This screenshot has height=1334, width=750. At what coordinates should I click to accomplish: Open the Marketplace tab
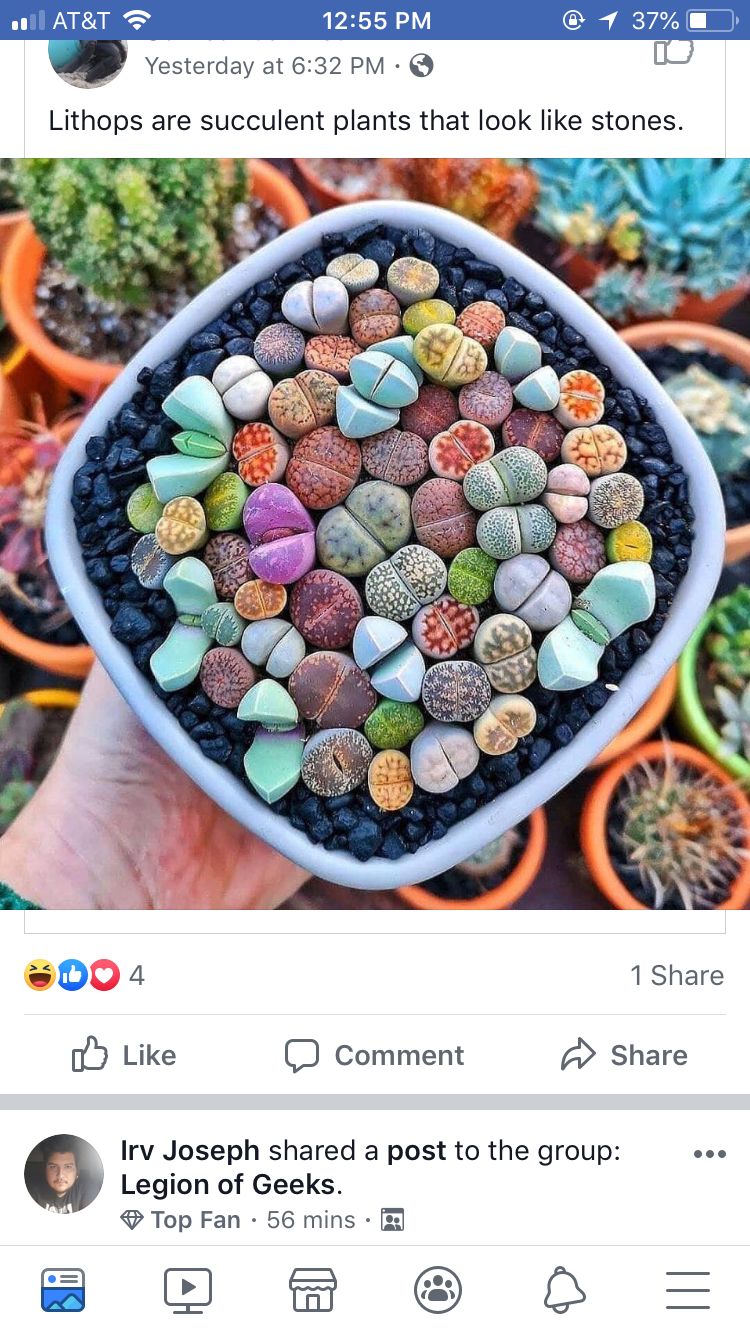click(313, 1289)
